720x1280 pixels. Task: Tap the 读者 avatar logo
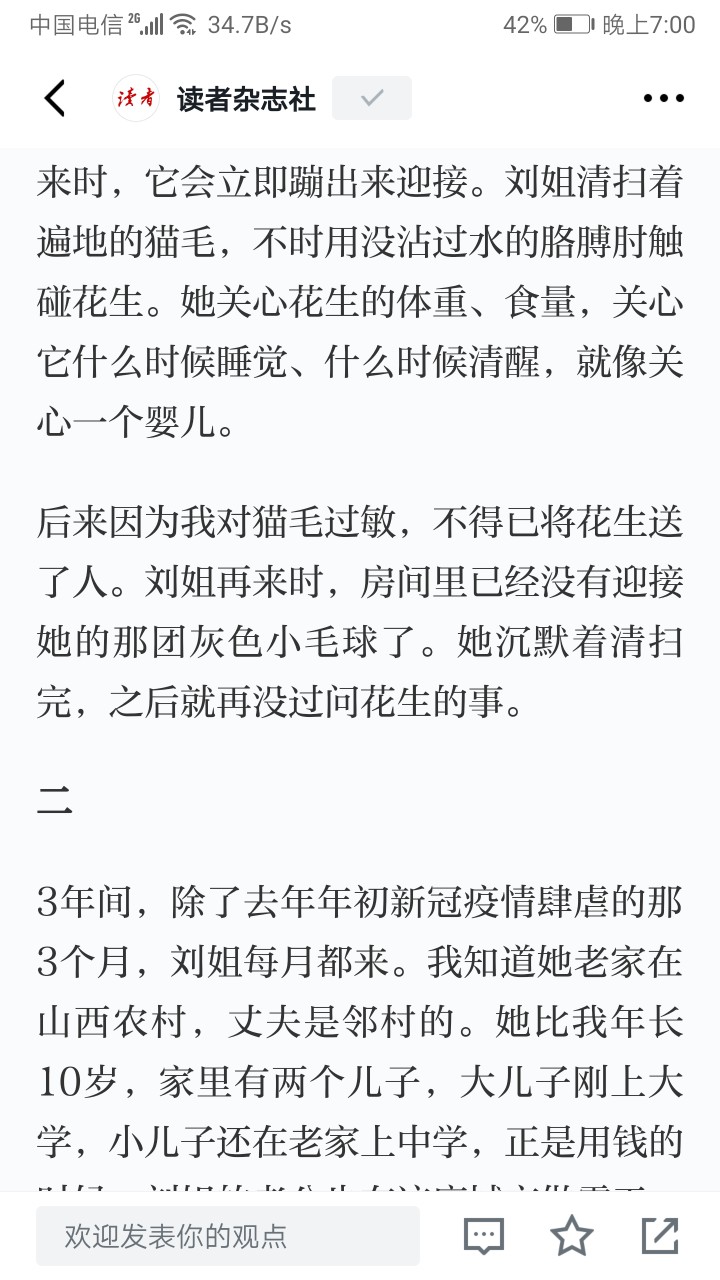[136, 98]
